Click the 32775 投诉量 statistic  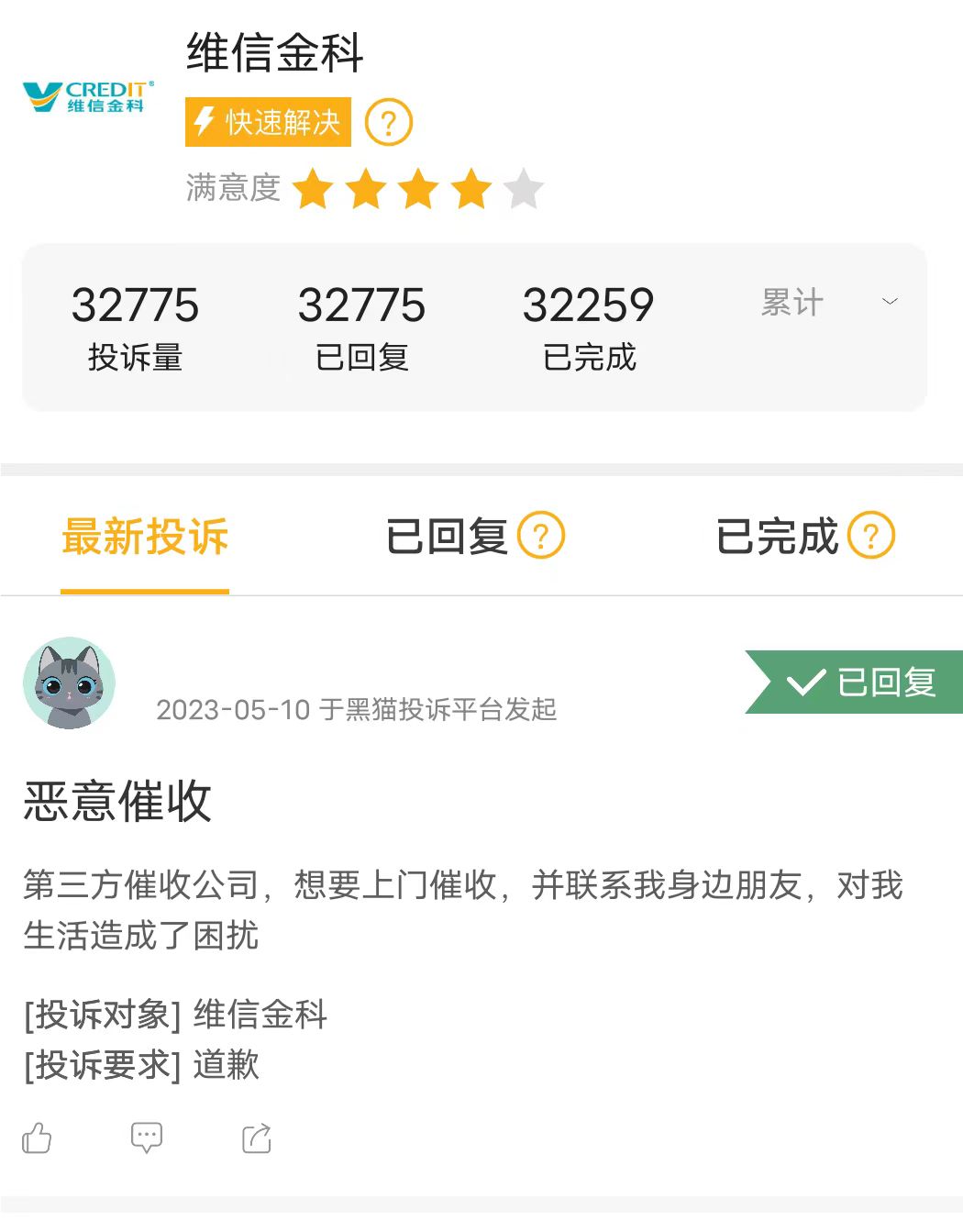(x=136, y=326)
